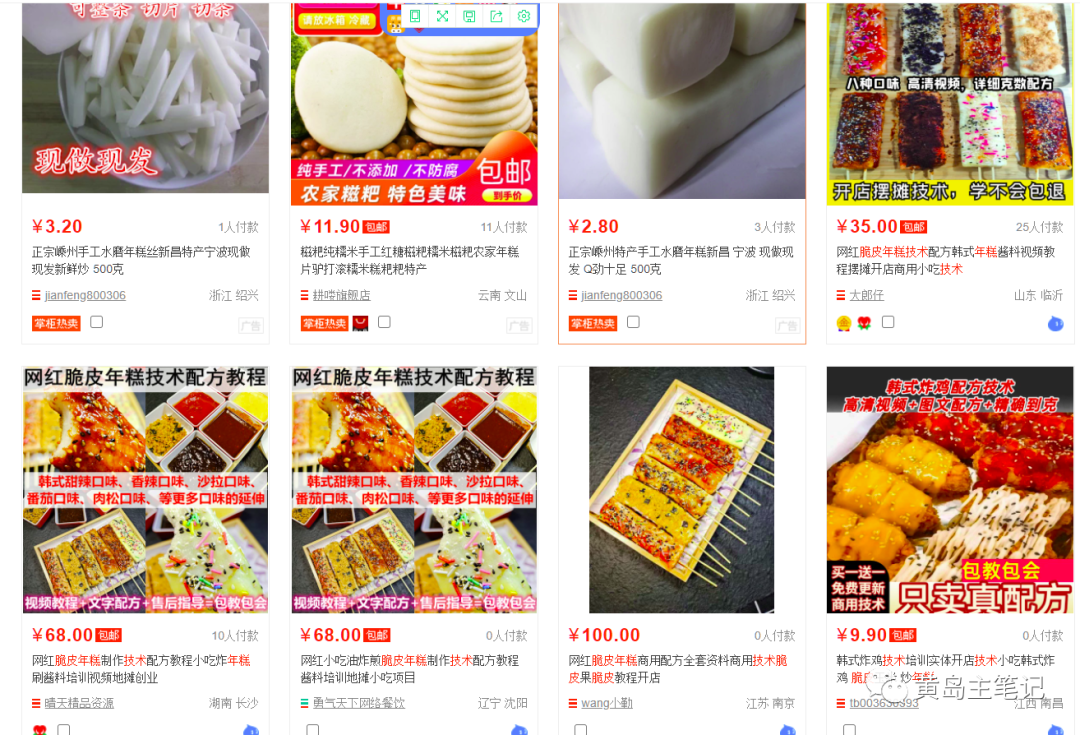Tick the checkbox under the ¥11.90 item
1080x735 pixels.
[x=384, y=322]
